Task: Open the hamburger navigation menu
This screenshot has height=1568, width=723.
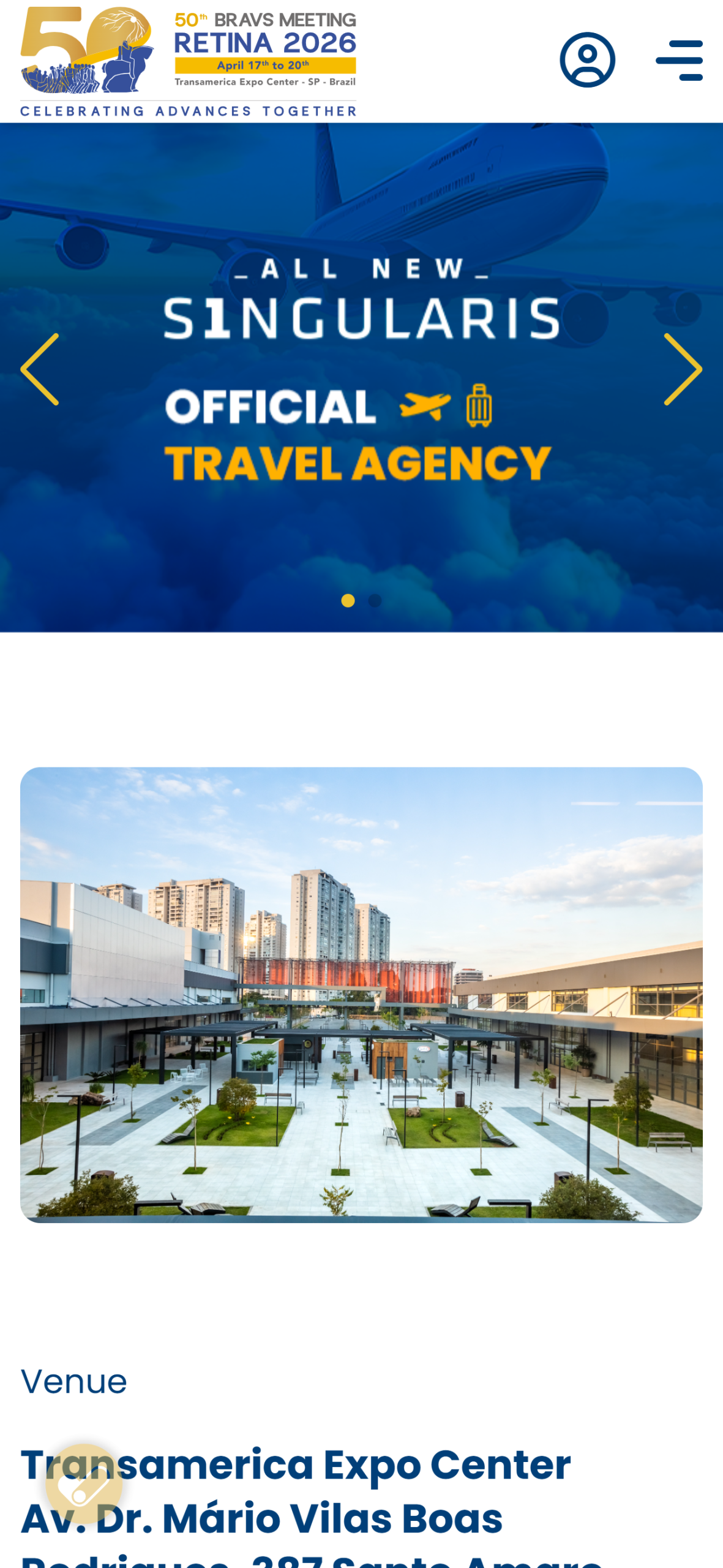Action: click(x=678, y=60)
